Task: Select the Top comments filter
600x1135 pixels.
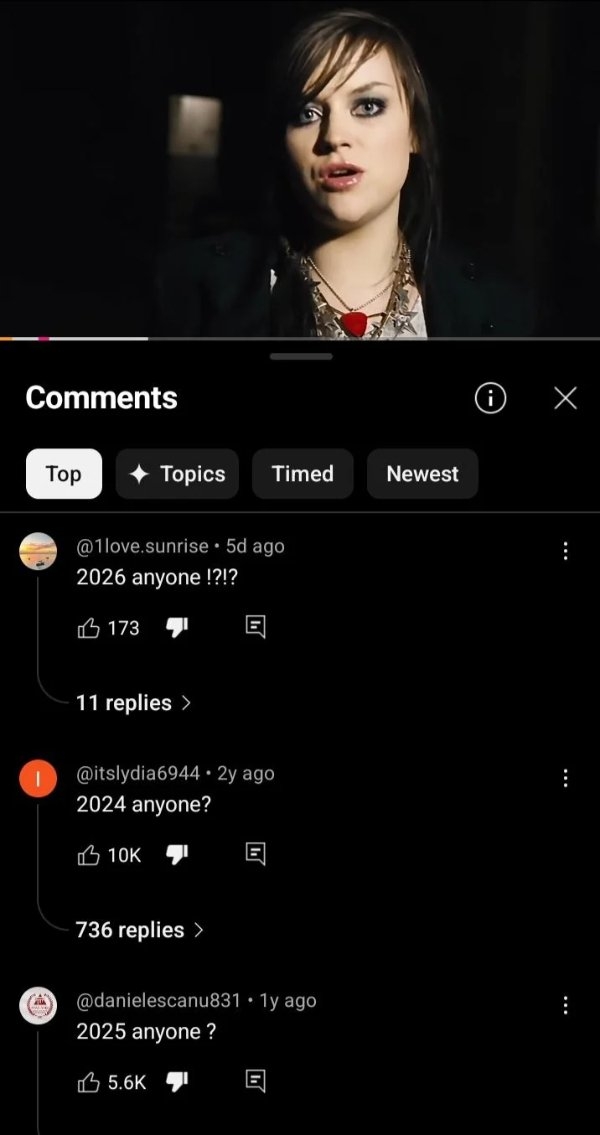Action: coord(64,474)
